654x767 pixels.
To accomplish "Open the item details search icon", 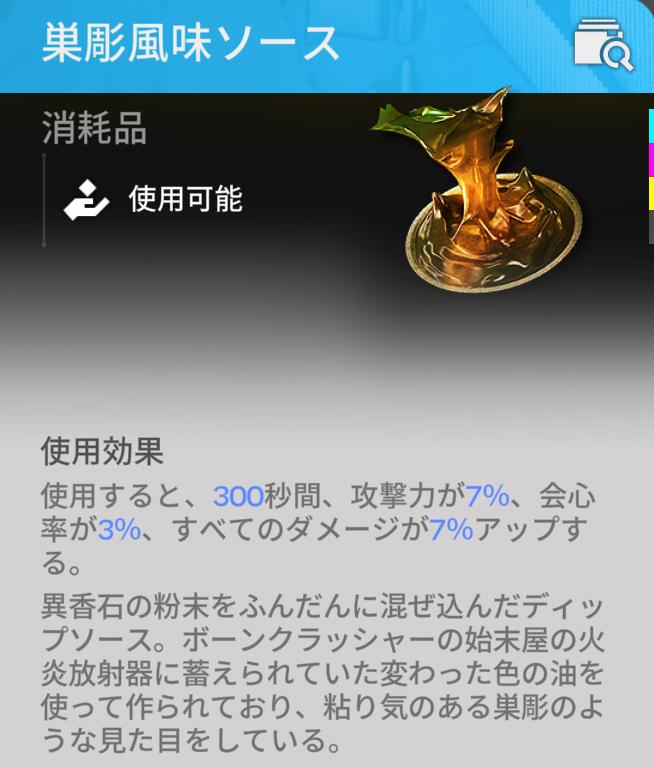I will point(603,44).
